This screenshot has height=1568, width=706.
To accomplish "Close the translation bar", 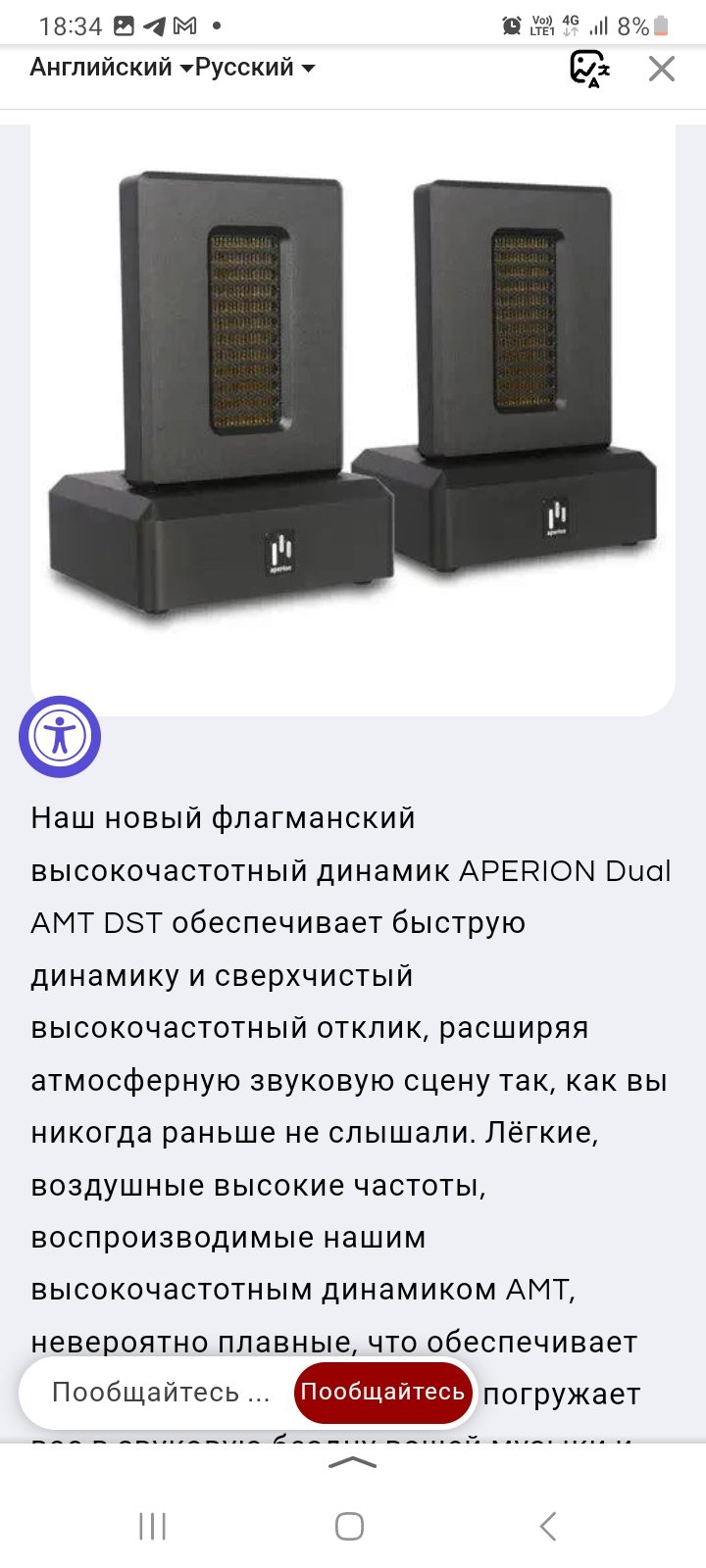I will point(662,69).
